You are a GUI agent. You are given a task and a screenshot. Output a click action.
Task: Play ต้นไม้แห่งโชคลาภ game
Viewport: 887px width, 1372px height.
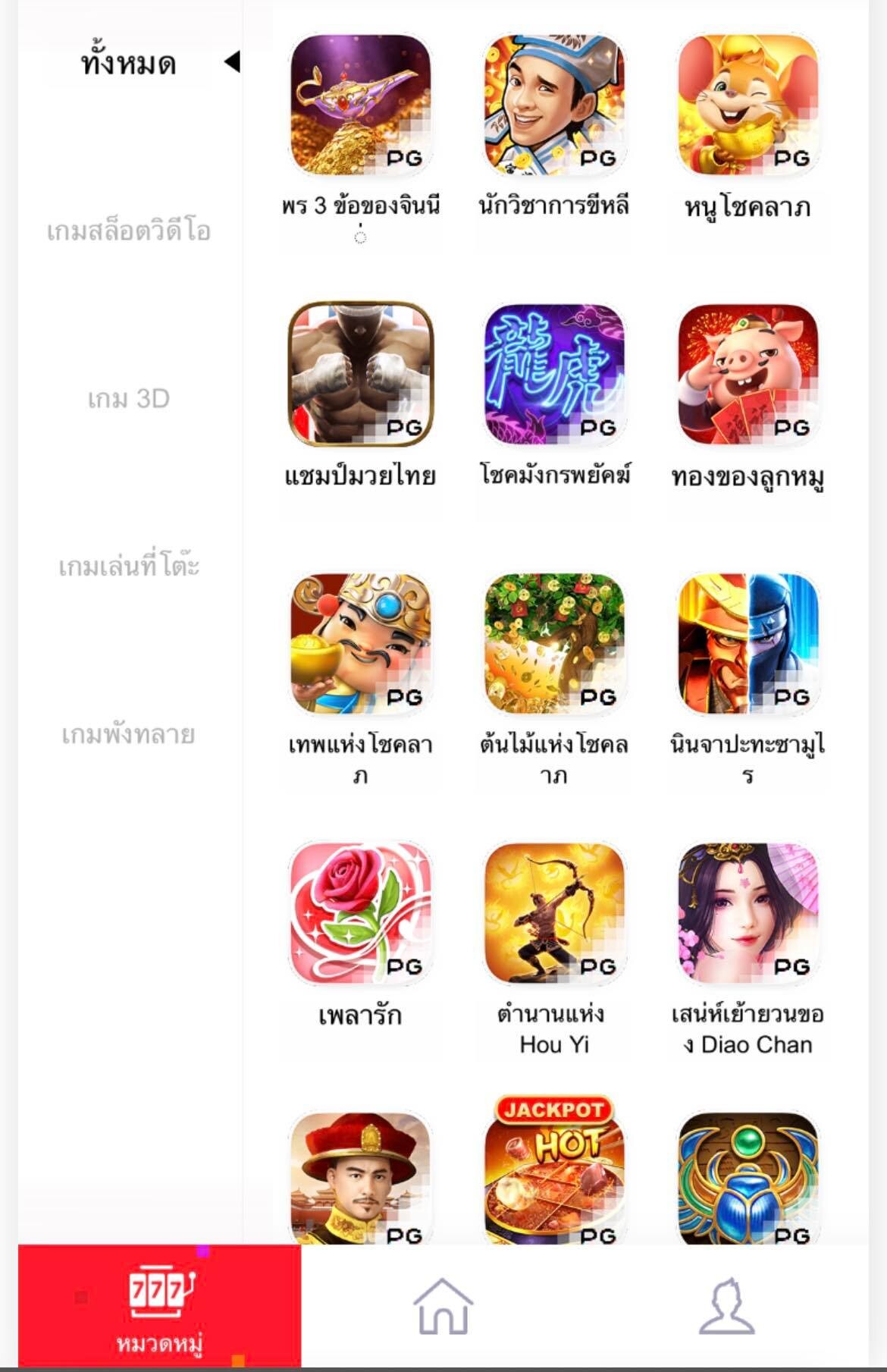(554, 645)
